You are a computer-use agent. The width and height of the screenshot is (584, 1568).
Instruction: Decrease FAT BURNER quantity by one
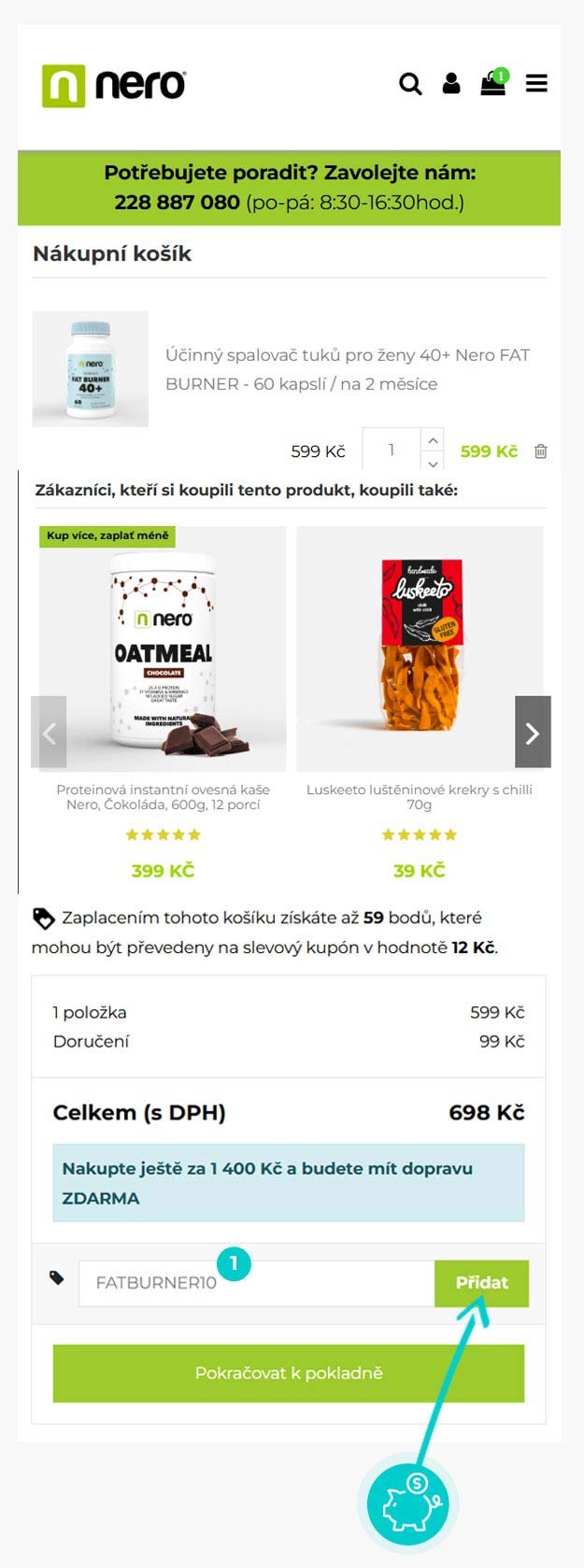pyautogui.click(x=432, y=463)
